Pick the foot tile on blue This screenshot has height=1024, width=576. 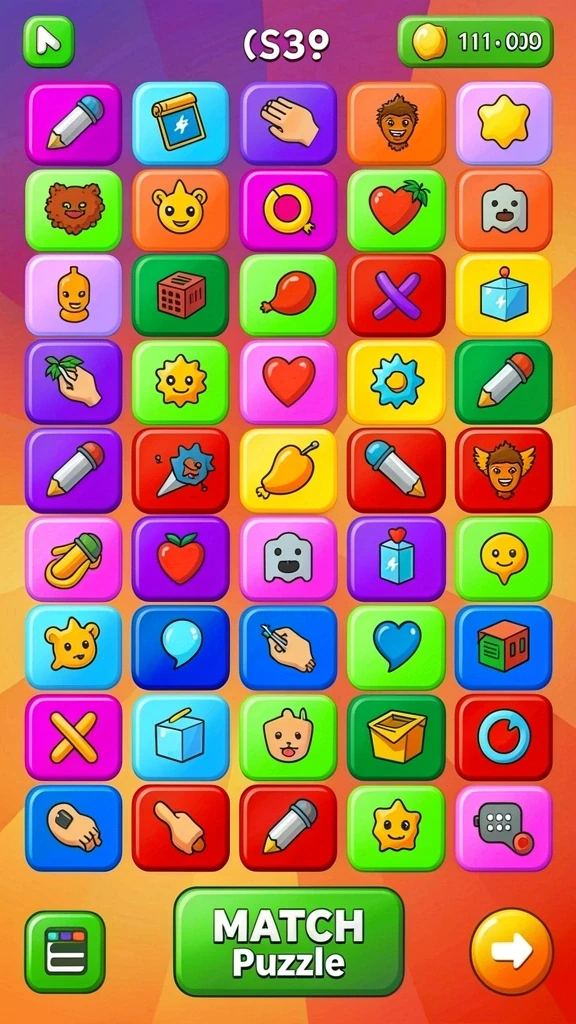click(74, 827)
